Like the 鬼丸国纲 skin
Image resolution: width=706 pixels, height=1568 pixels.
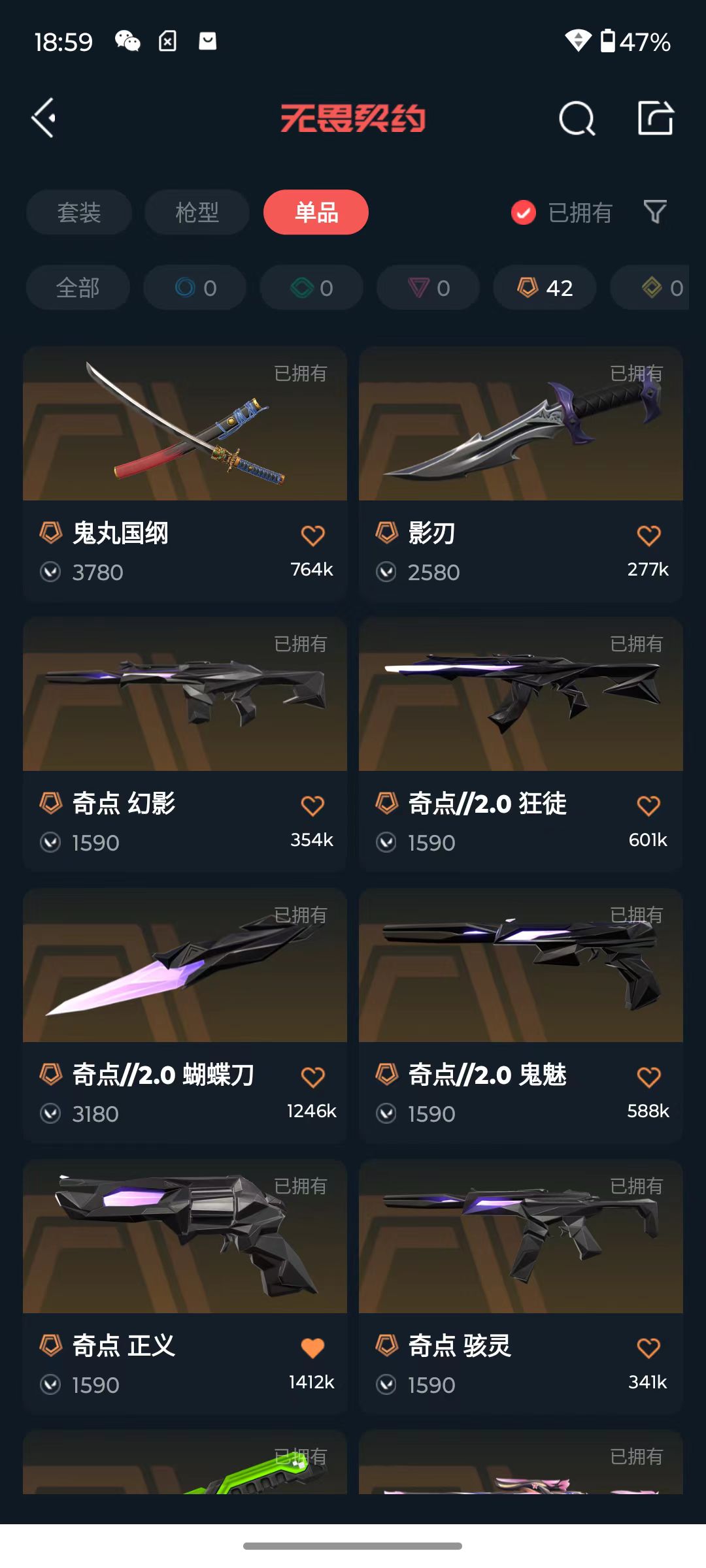(x=312, y=536)
